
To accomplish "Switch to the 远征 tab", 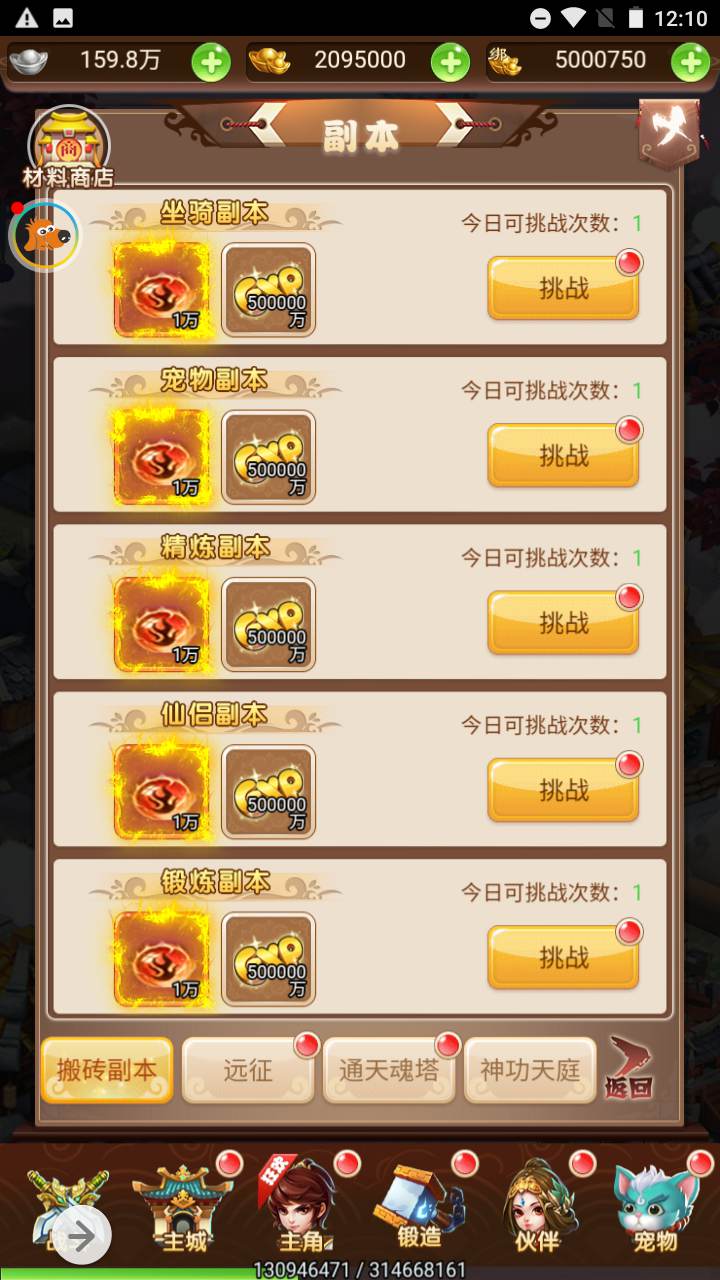I will (248, 1070).
